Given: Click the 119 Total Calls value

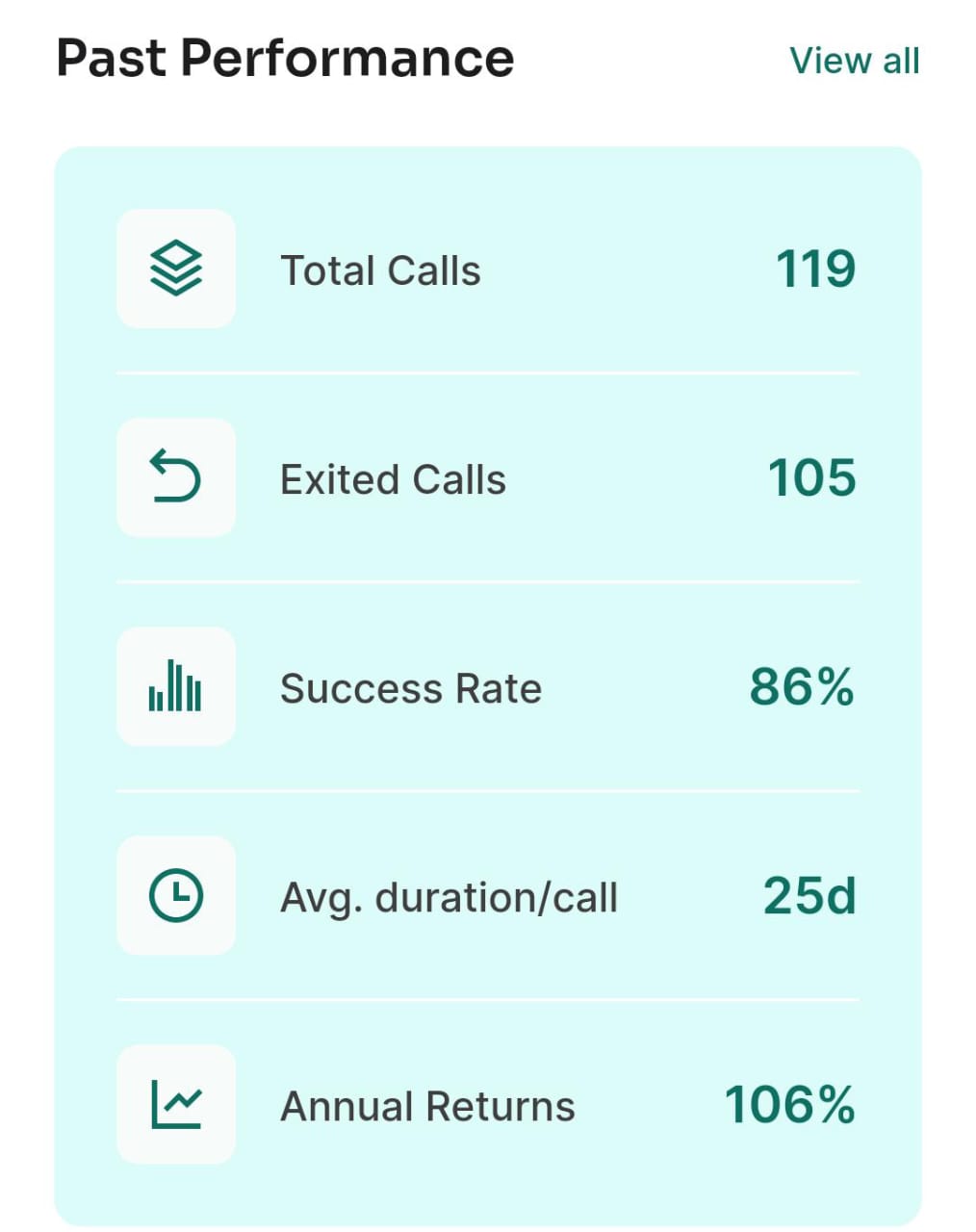Looking at the screenshot, I should point(815,269).
